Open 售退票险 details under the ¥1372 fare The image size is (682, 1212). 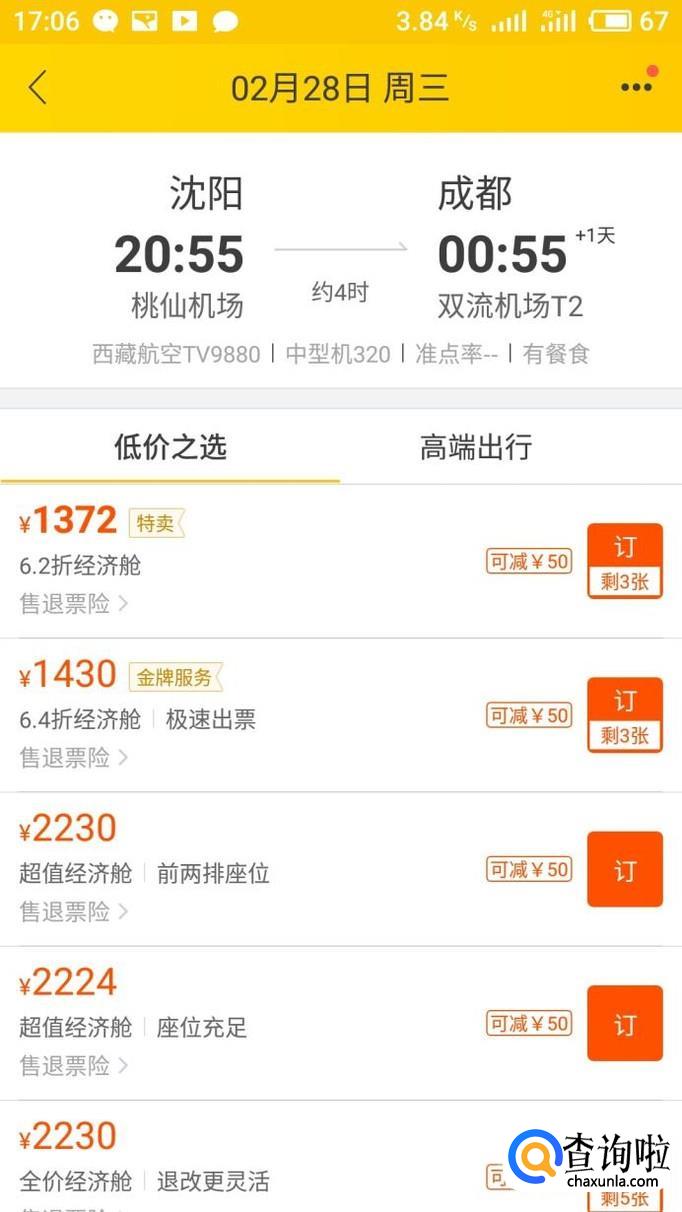[74, 604]
